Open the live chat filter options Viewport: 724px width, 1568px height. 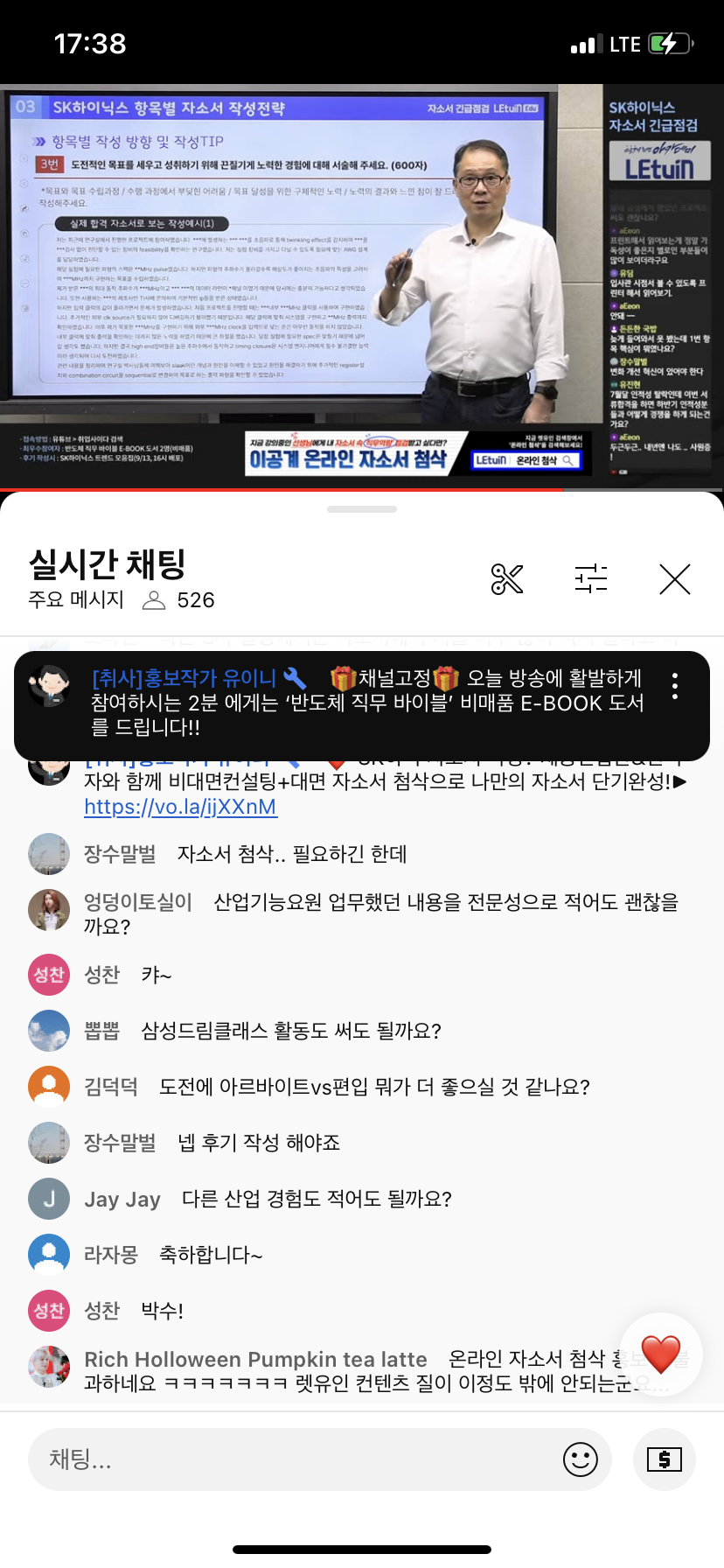coord(591,579)
